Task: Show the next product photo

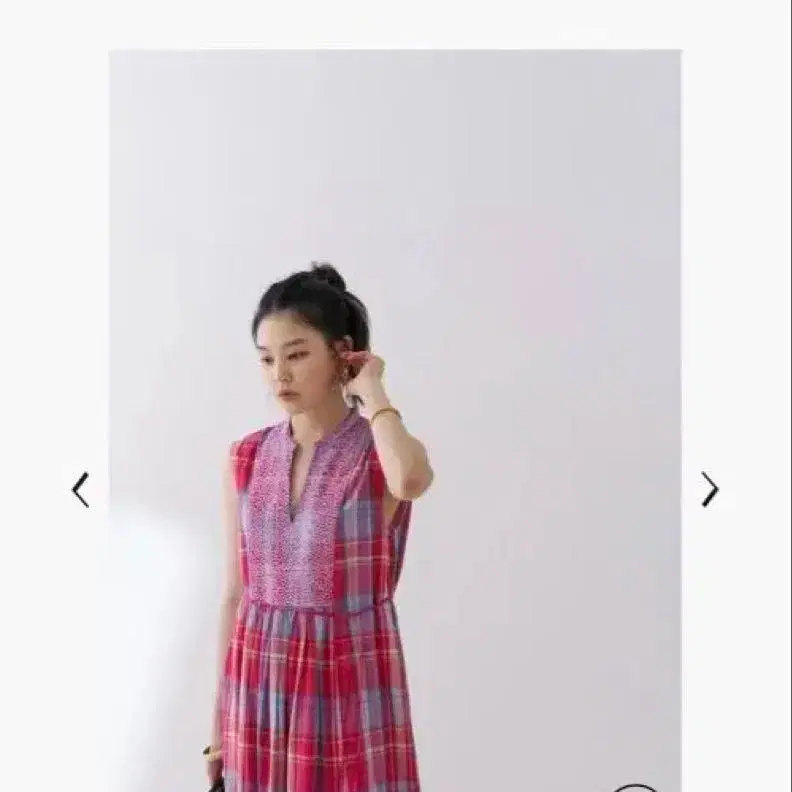Action: pos(710,489)
